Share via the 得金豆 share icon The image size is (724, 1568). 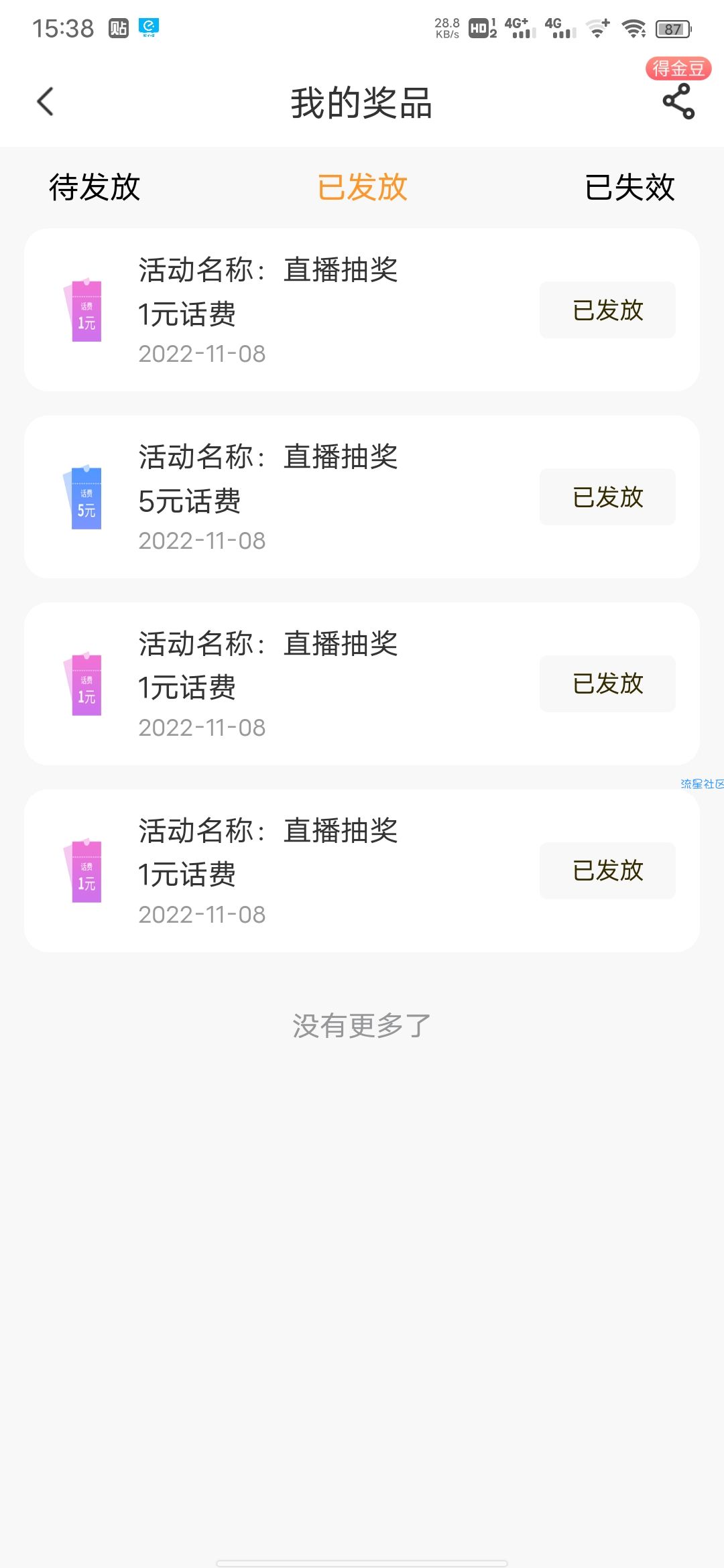pos(678,101)
